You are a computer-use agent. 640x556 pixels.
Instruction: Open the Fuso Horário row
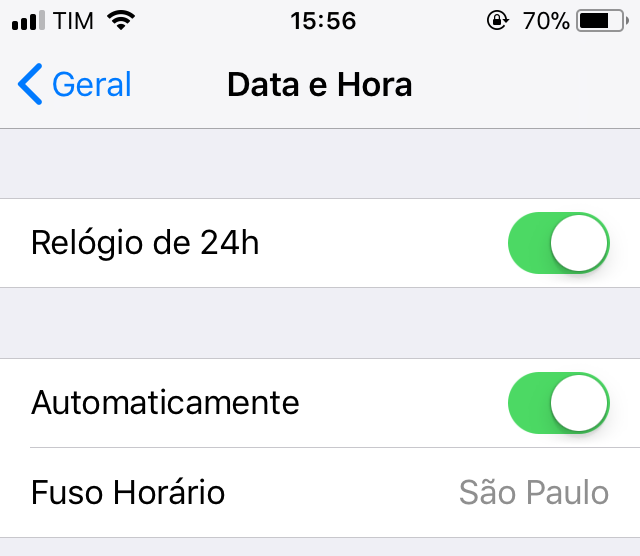[320, 493]
